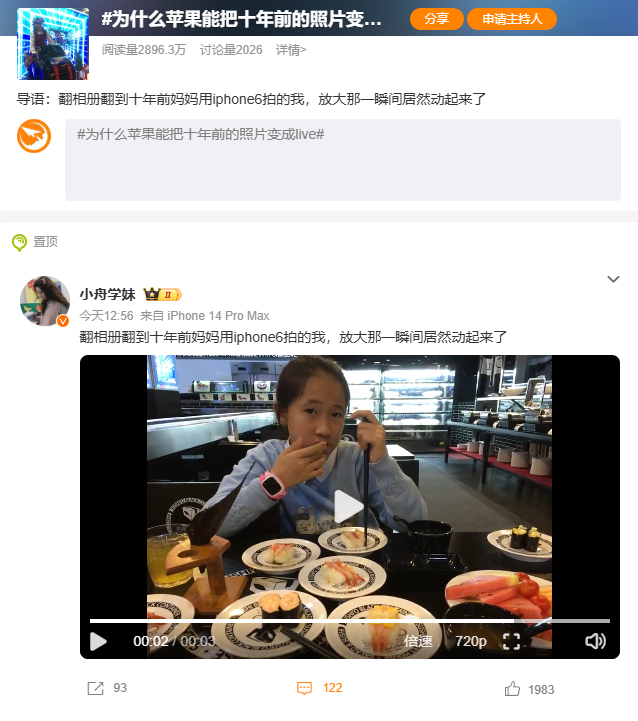Open the topic cover image
Image resolution: width=638 pixels, height=721 pixels.
(x=52, y=40)
